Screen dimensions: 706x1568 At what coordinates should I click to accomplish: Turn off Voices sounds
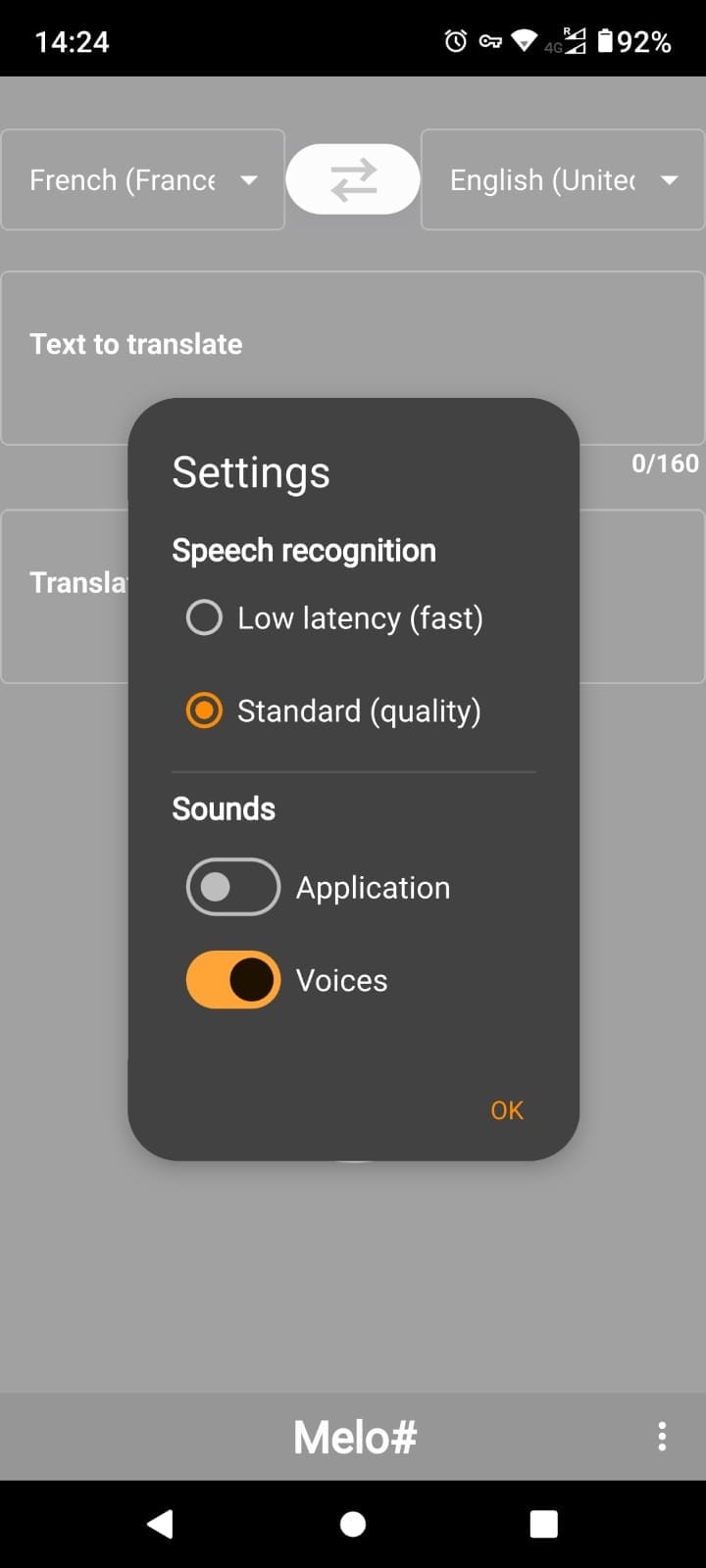233,980
